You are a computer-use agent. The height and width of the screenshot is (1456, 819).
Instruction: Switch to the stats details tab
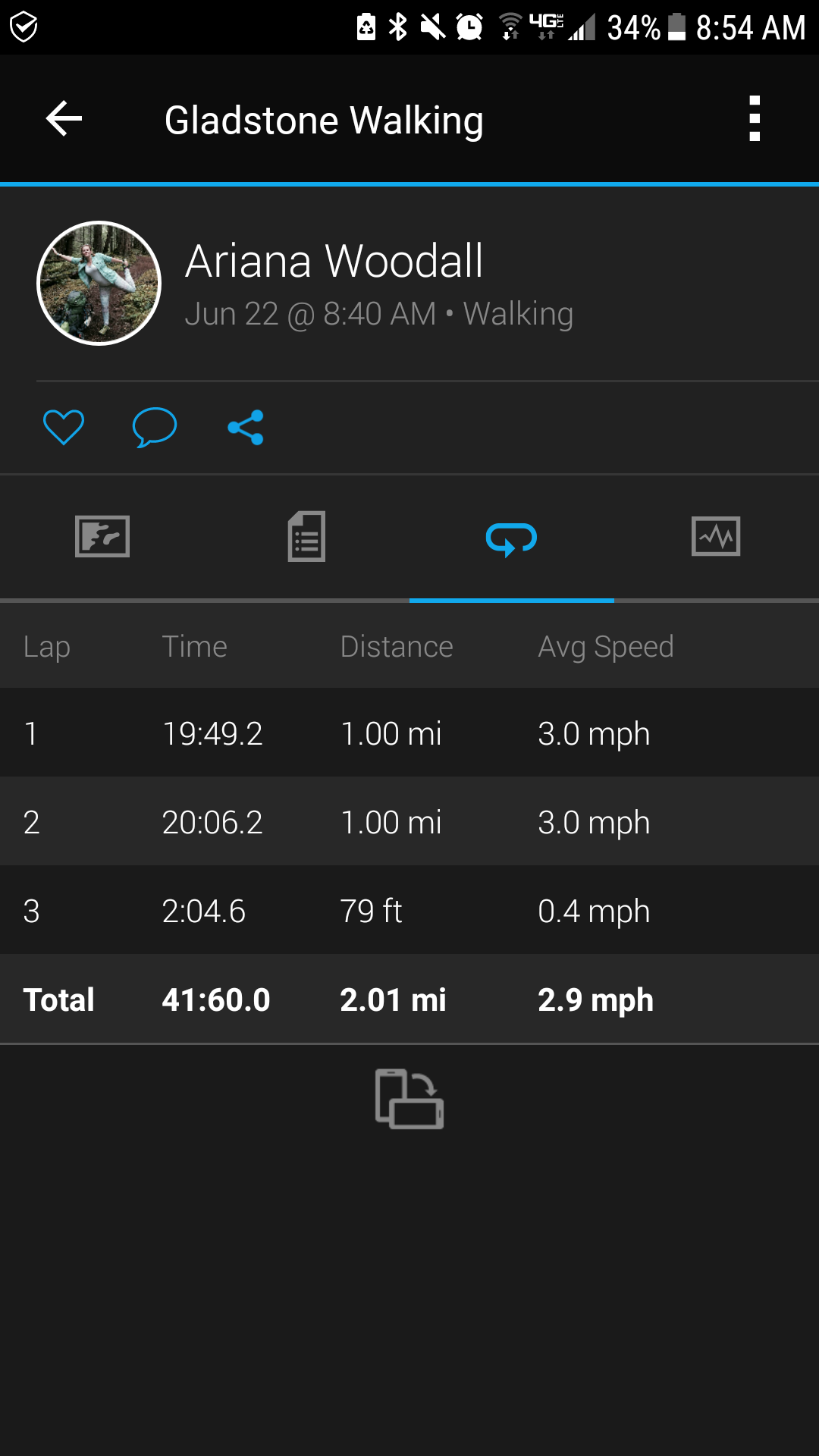[307, 537]
